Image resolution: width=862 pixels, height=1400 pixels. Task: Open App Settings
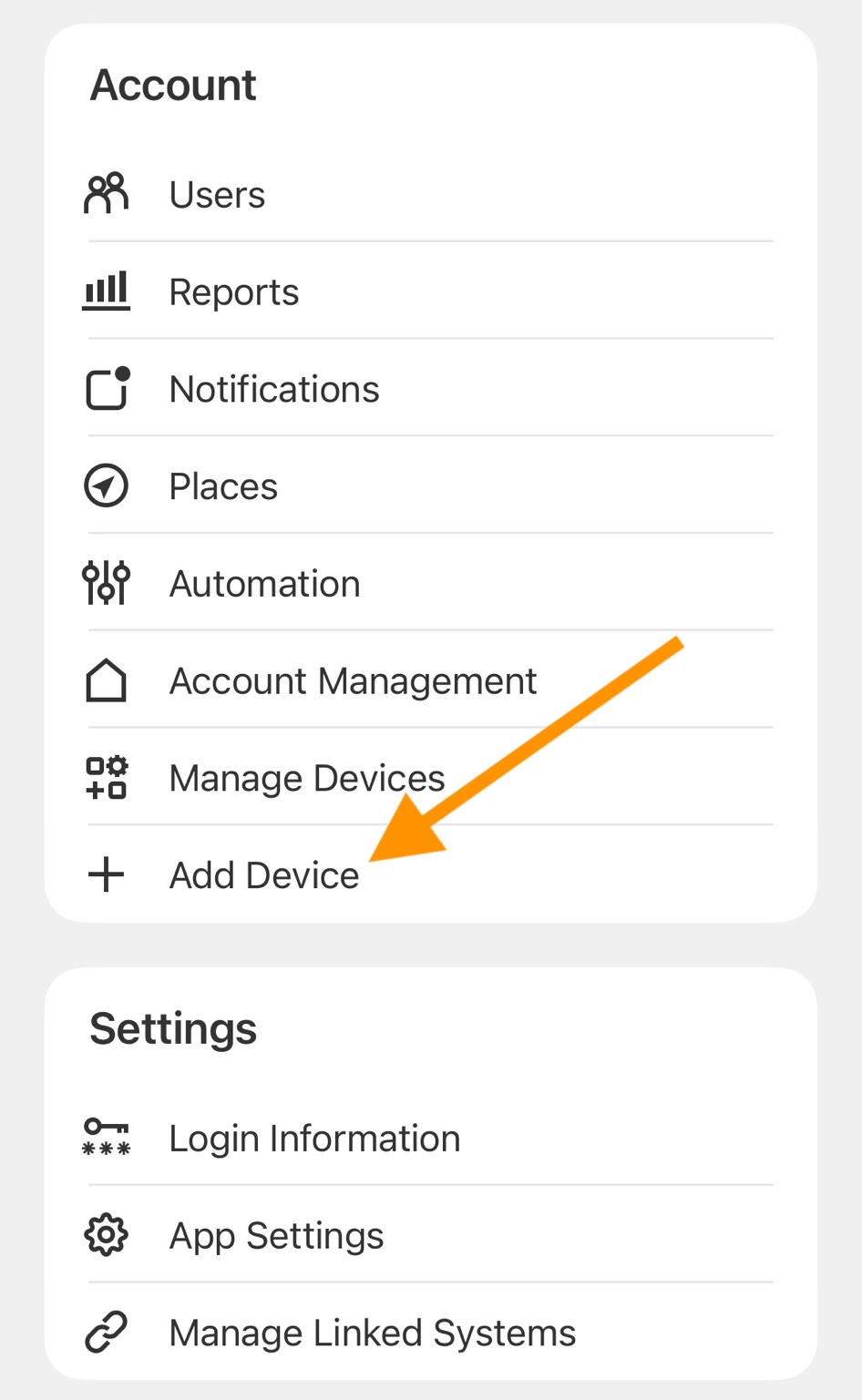point(276,1236)
